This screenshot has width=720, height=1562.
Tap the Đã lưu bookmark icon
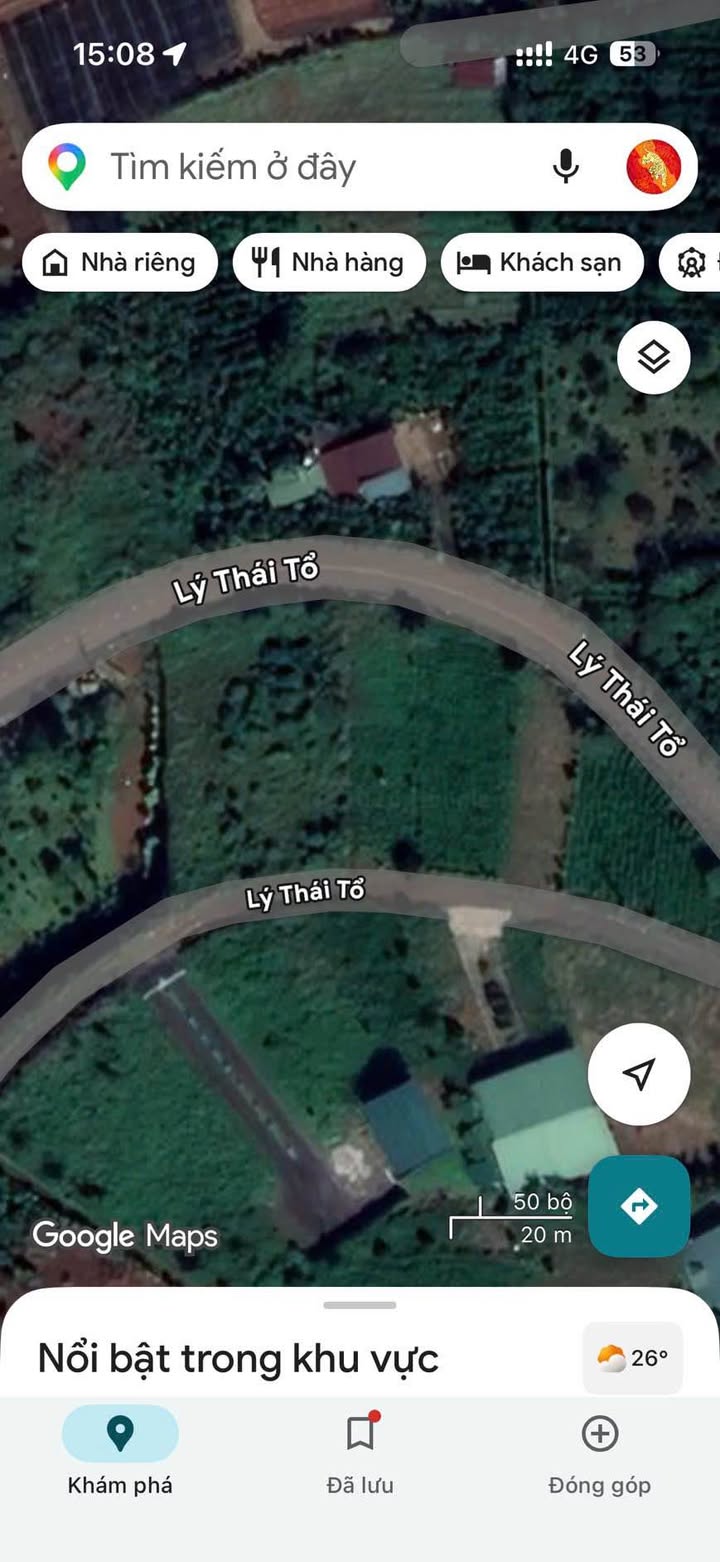point(359,1432)
